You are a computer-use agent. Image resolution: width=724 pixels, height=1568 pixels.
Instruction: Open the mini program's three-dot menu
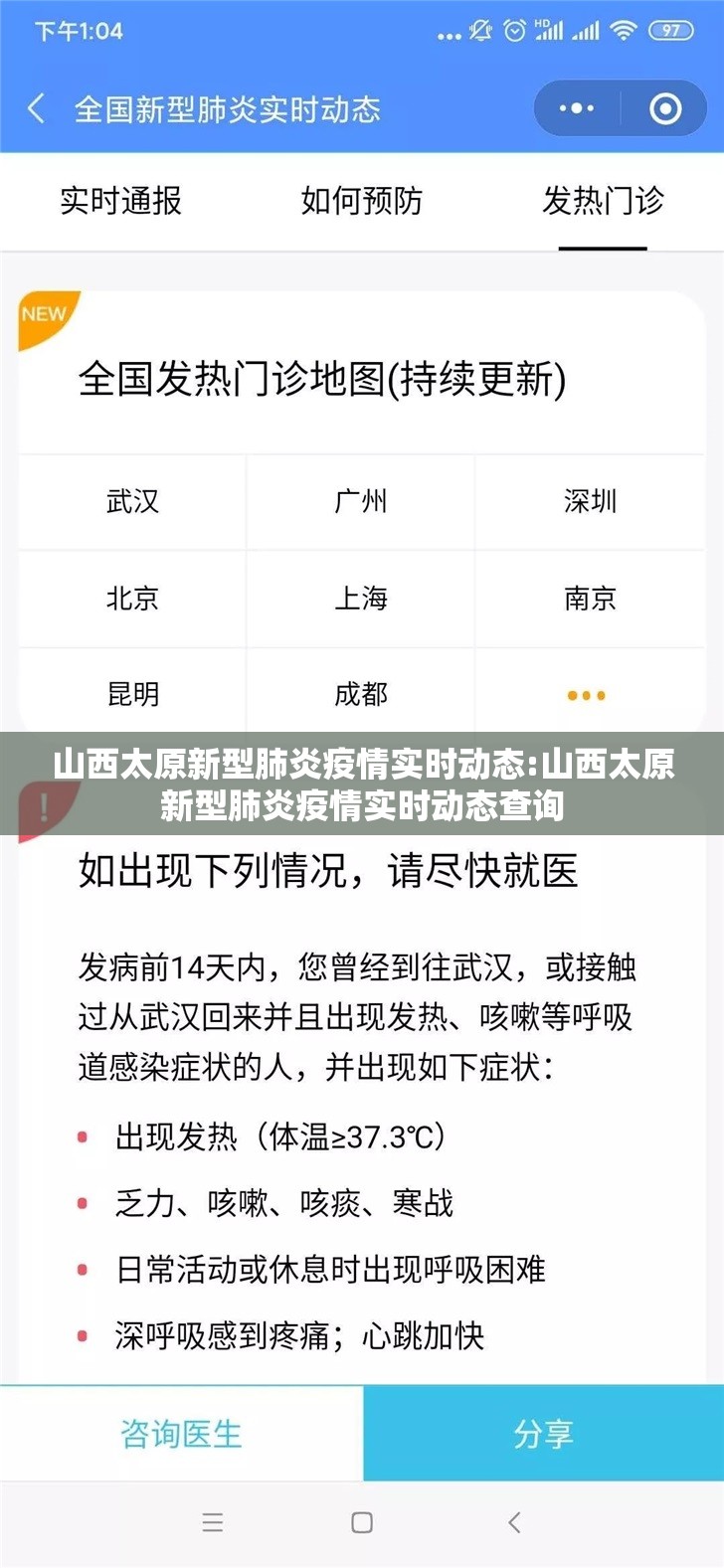point(577,108)
